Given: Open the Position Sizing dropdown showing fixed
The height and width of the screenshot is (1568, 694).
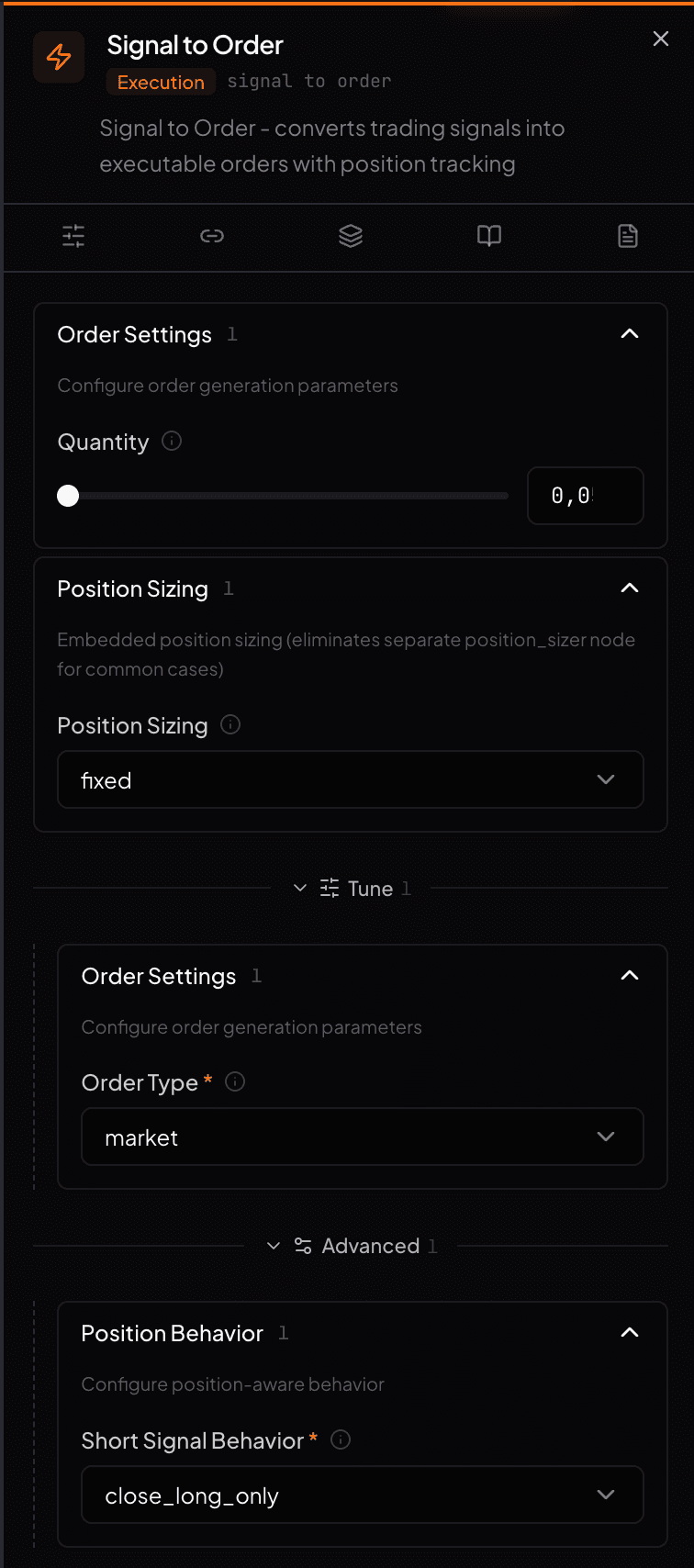Looking at the screenshot, I should coord(350,779).
